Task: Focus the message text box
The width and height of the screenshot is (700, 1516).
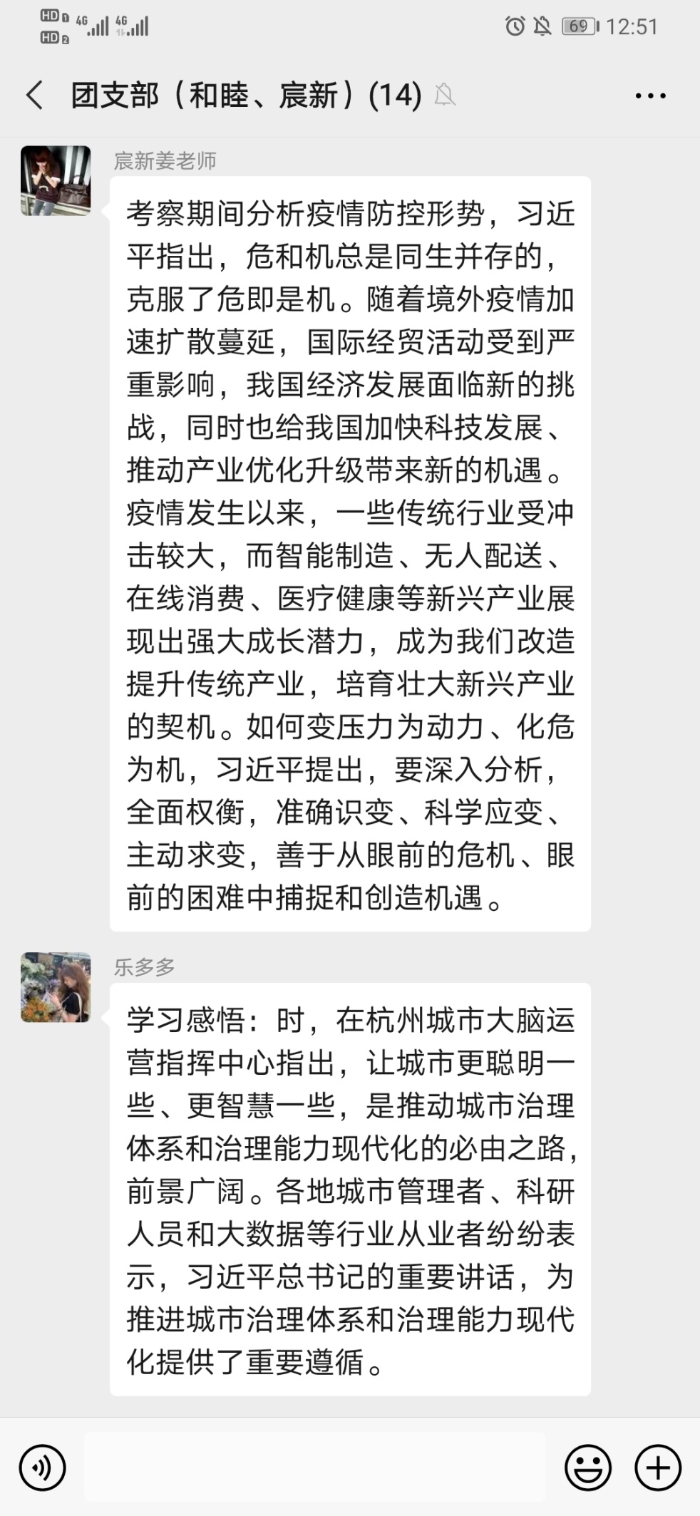Action: click(315, 1467)
